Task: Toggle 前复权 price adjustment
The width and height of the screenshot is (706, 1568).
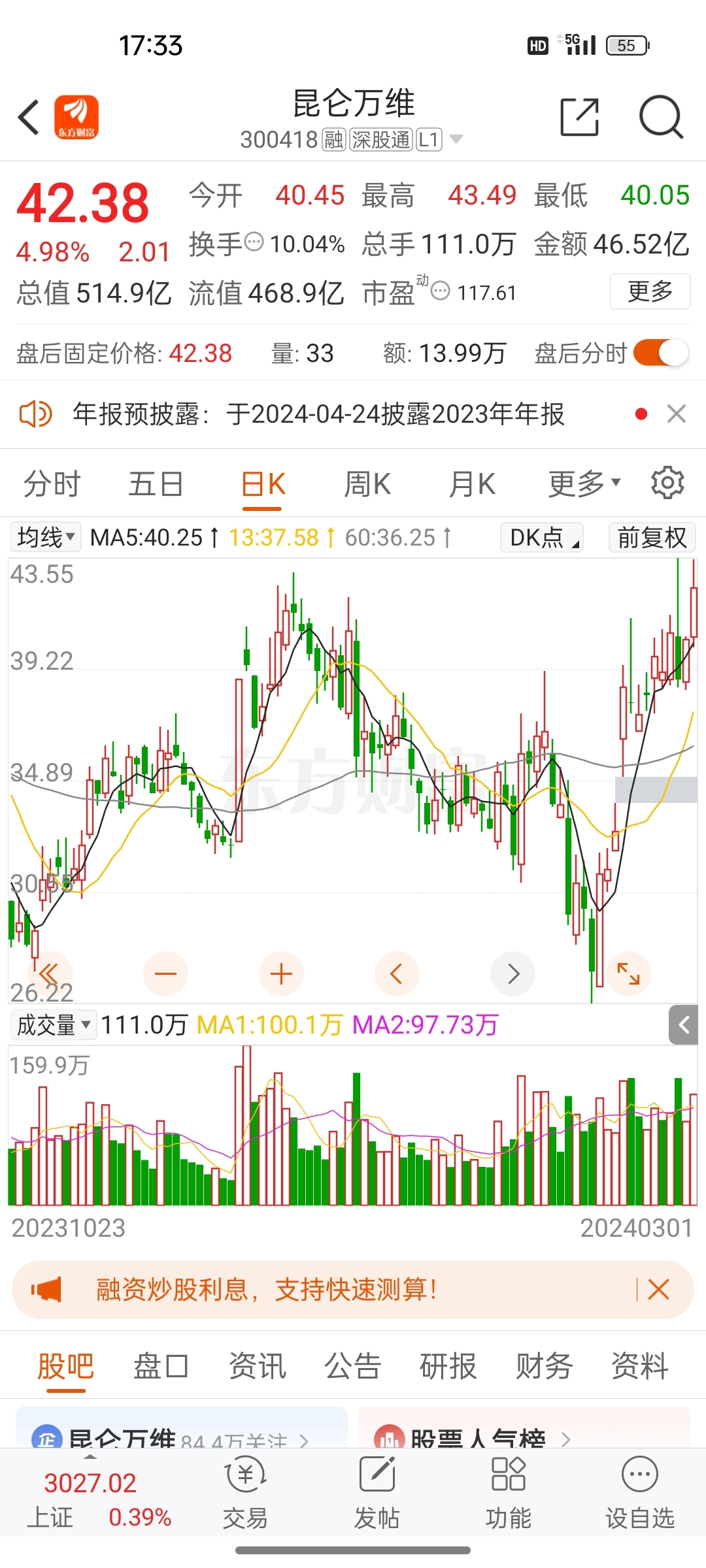Action: click(x=651, y=537)
